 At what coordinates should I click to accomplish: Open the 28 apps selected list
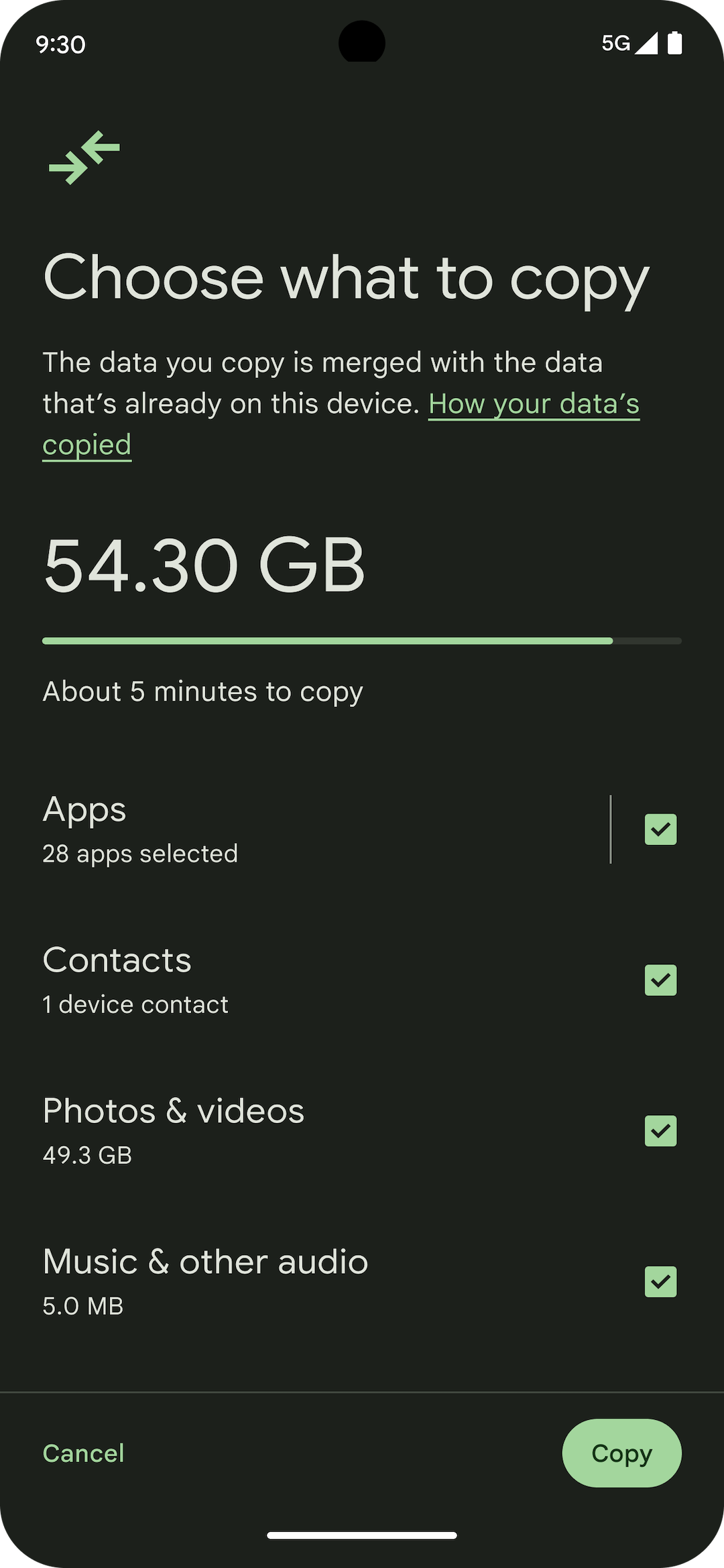pos(139,853)
